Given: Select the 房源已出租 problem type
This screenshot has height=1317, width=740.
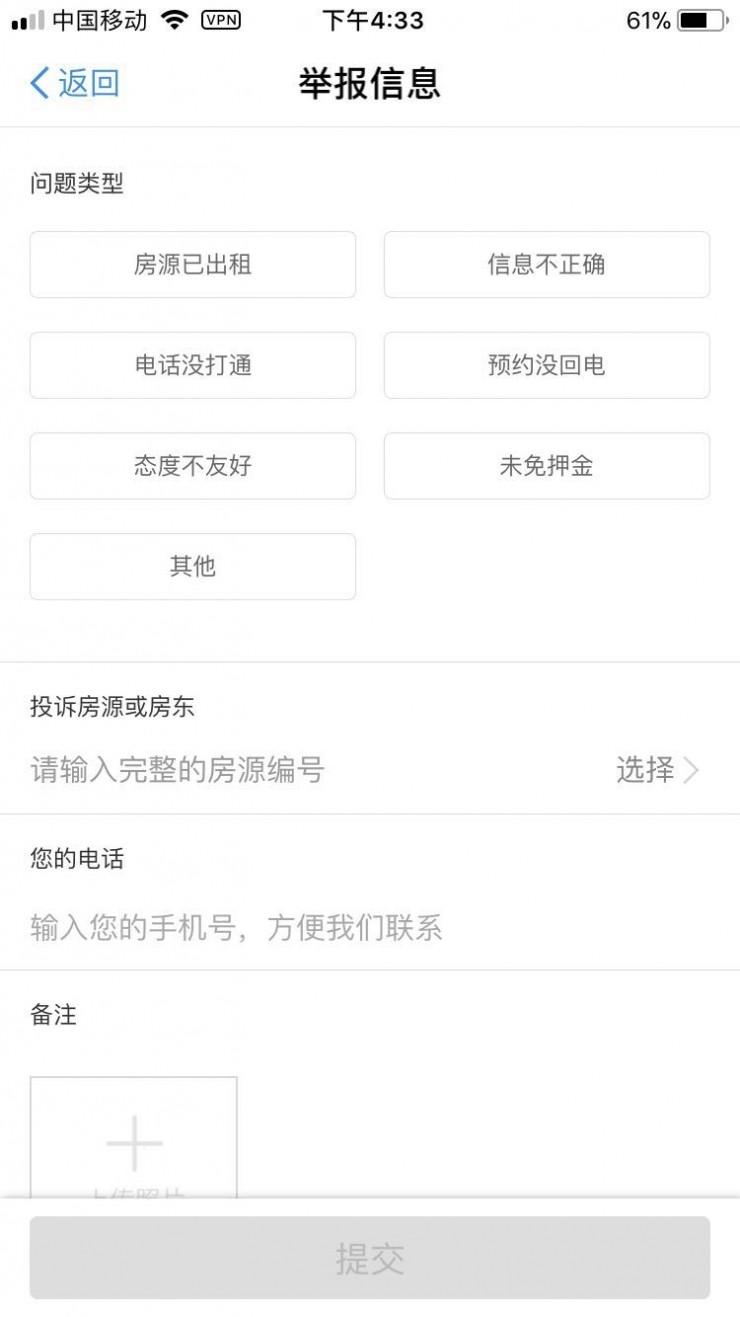Looking at the screenshot, I should tap(192, 264).
